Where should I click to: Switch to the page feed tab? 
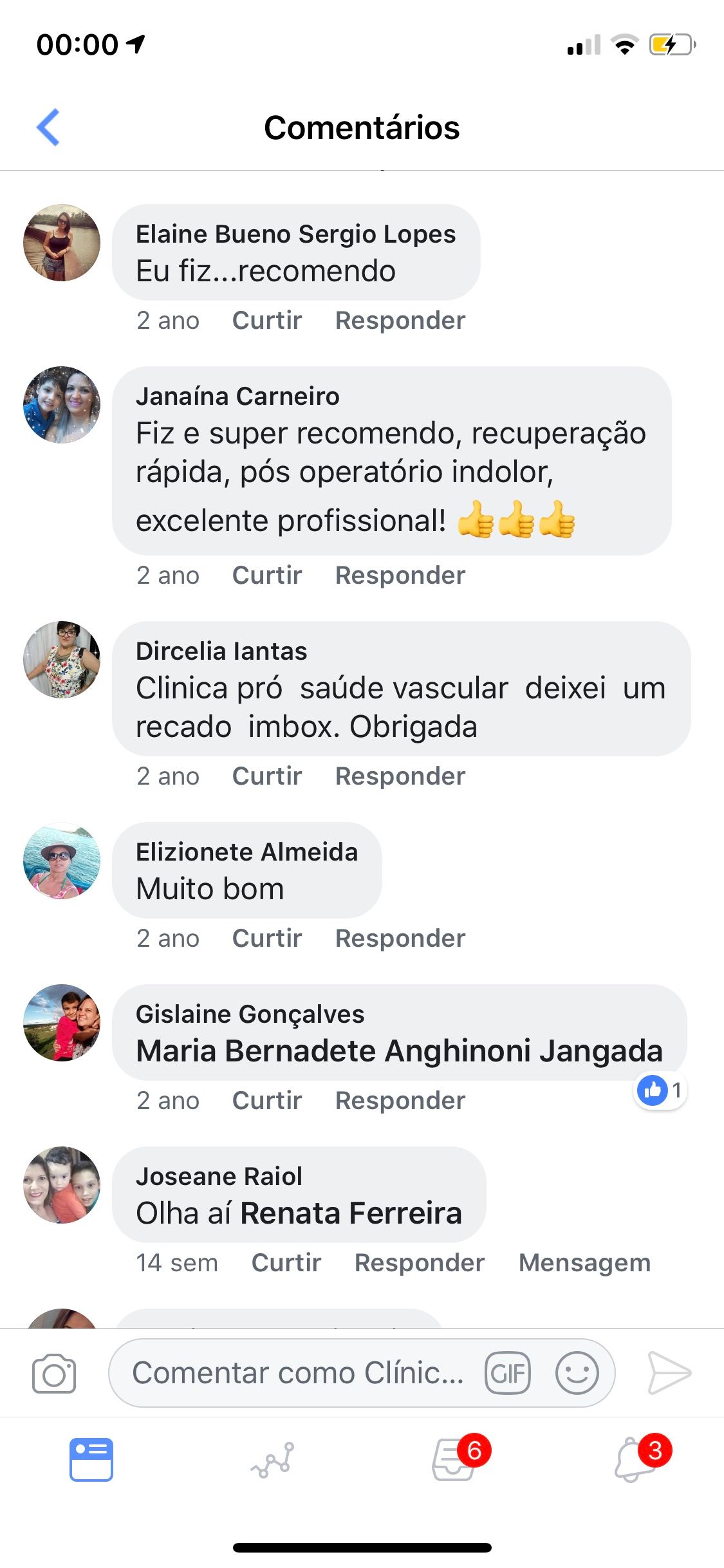(x=91, y=1459)
